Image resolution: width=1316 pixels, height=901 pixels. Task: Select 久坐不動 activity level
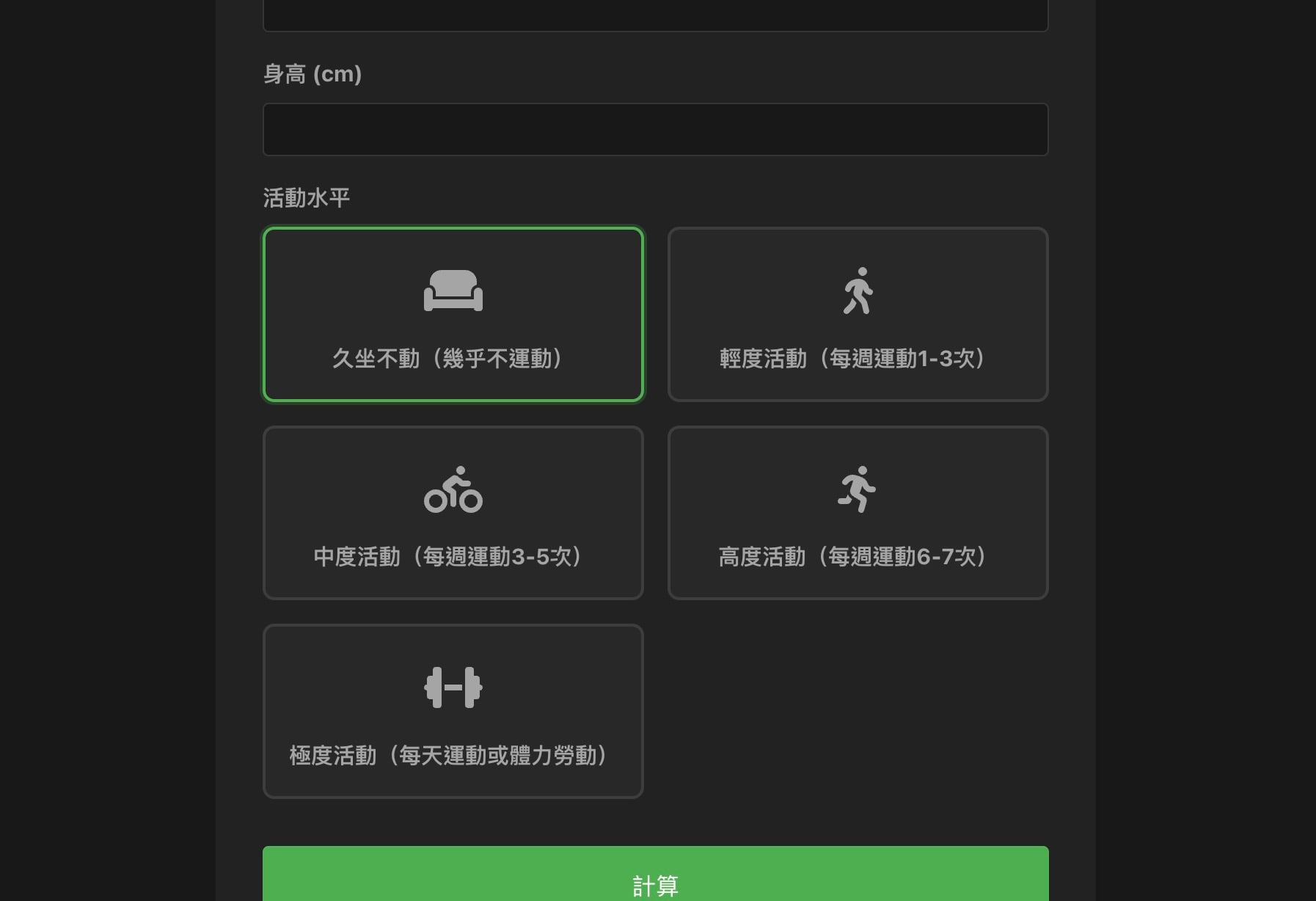[x=453, y=314]
